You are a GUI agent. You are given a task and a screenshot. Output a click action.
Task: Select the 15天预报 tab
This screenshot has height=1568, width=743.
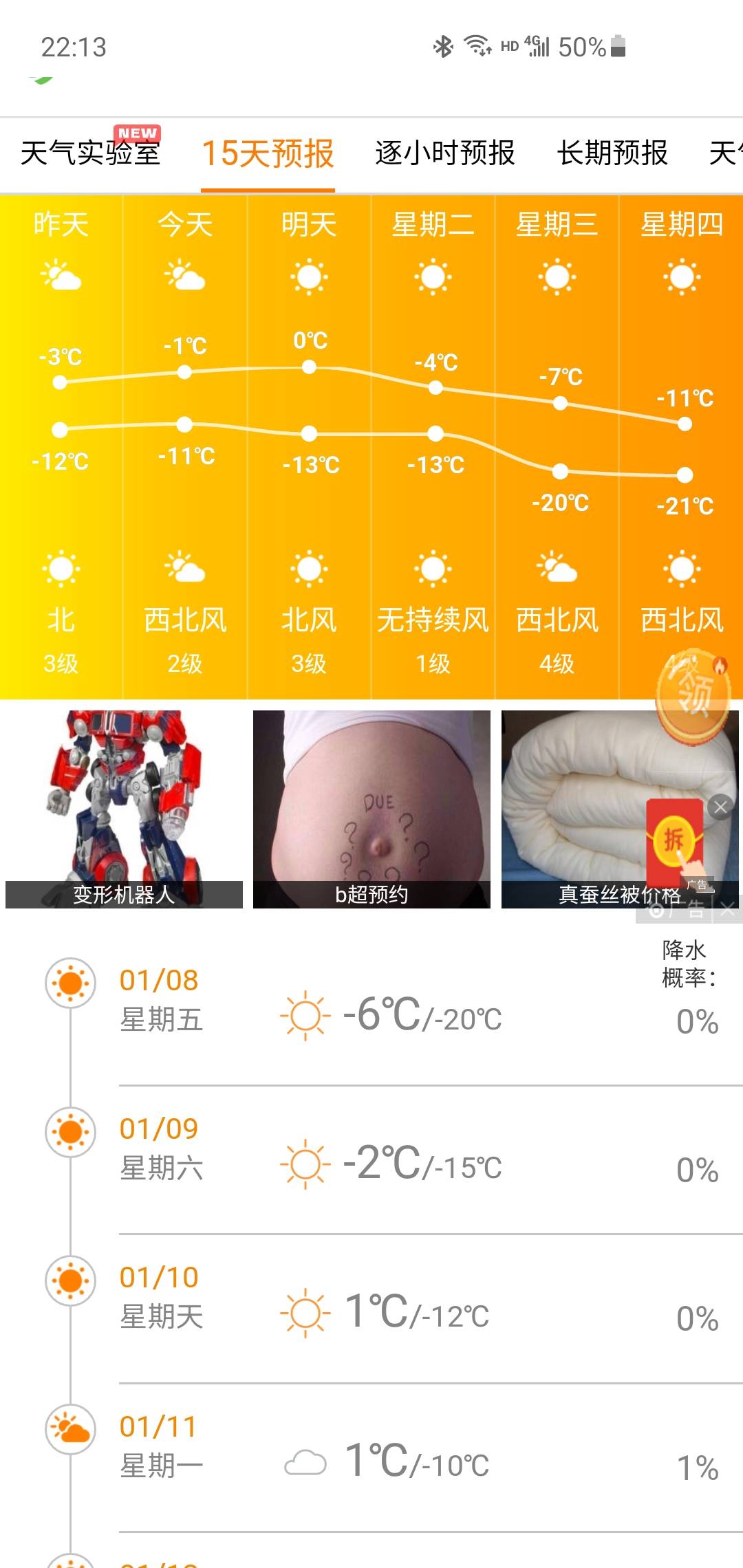[268, 153]
